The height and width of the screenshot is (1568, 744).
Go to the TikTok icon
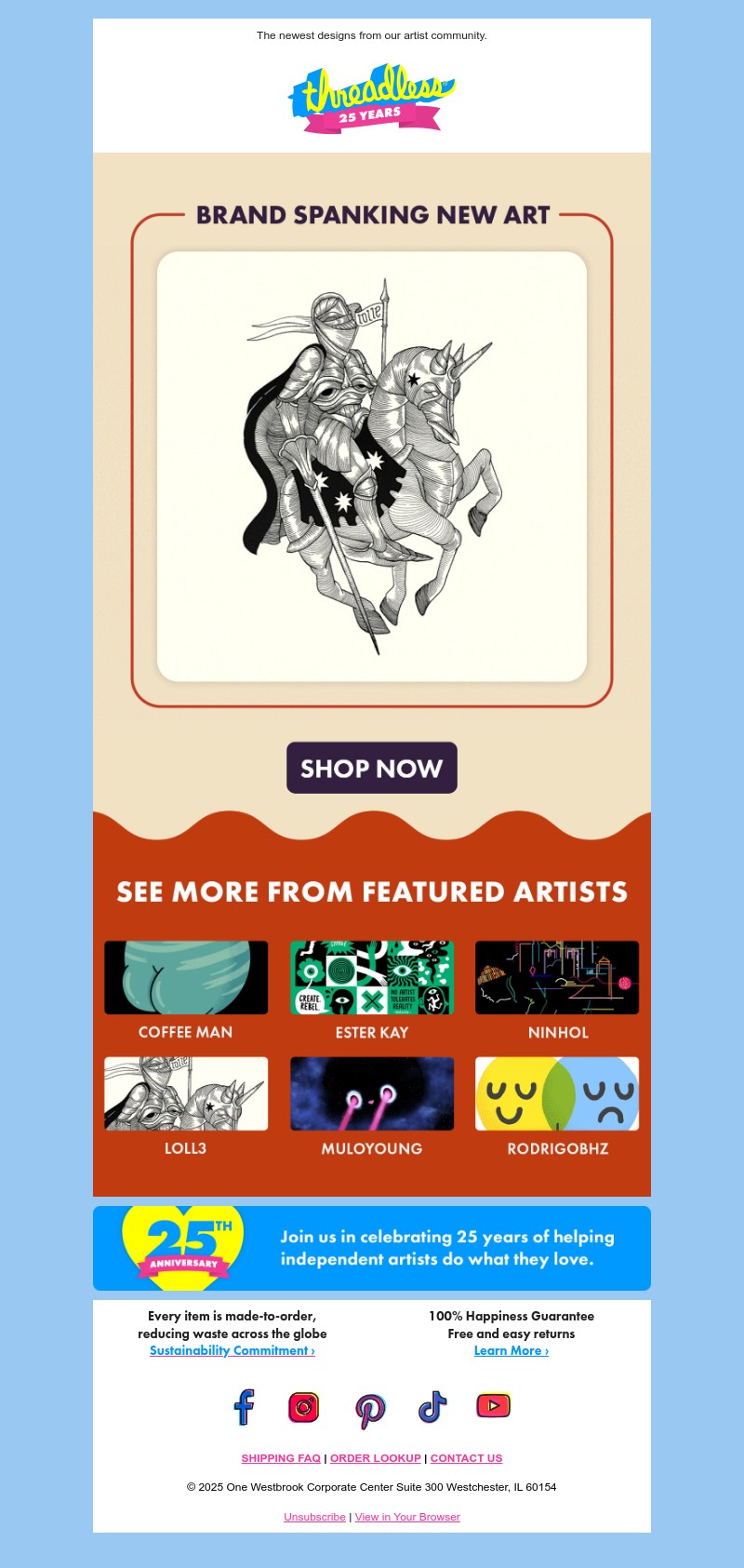tap(432, 1408)
